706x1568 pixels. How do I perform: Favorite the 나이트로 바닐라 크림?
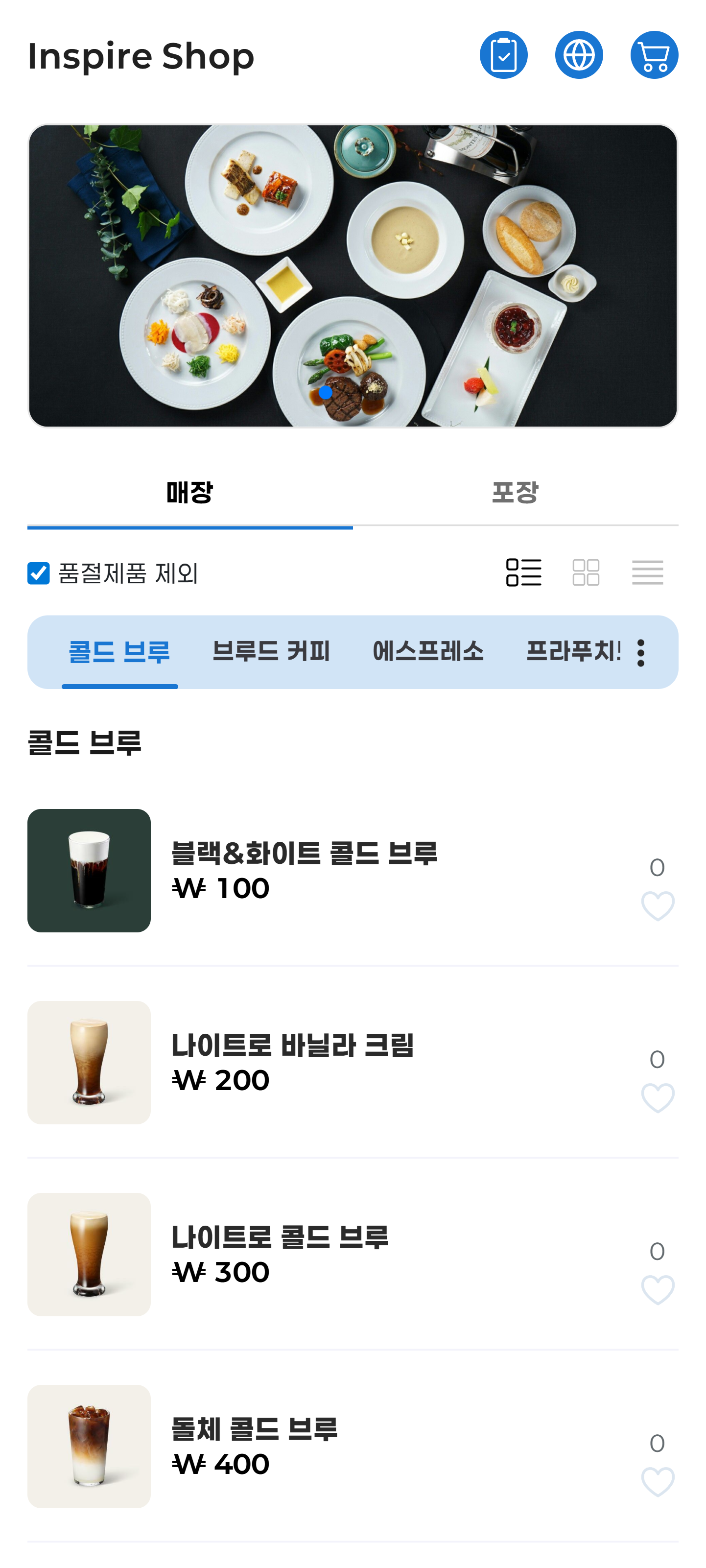(658, 1098)
